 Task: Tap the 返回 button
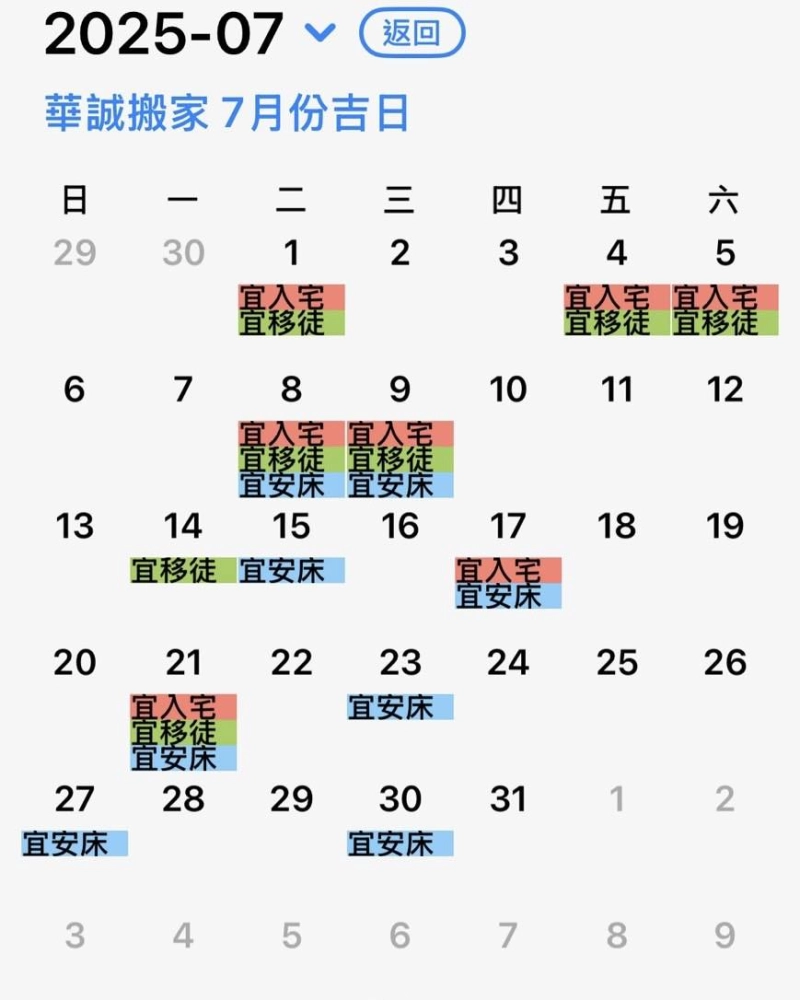(x=411, y=33)
